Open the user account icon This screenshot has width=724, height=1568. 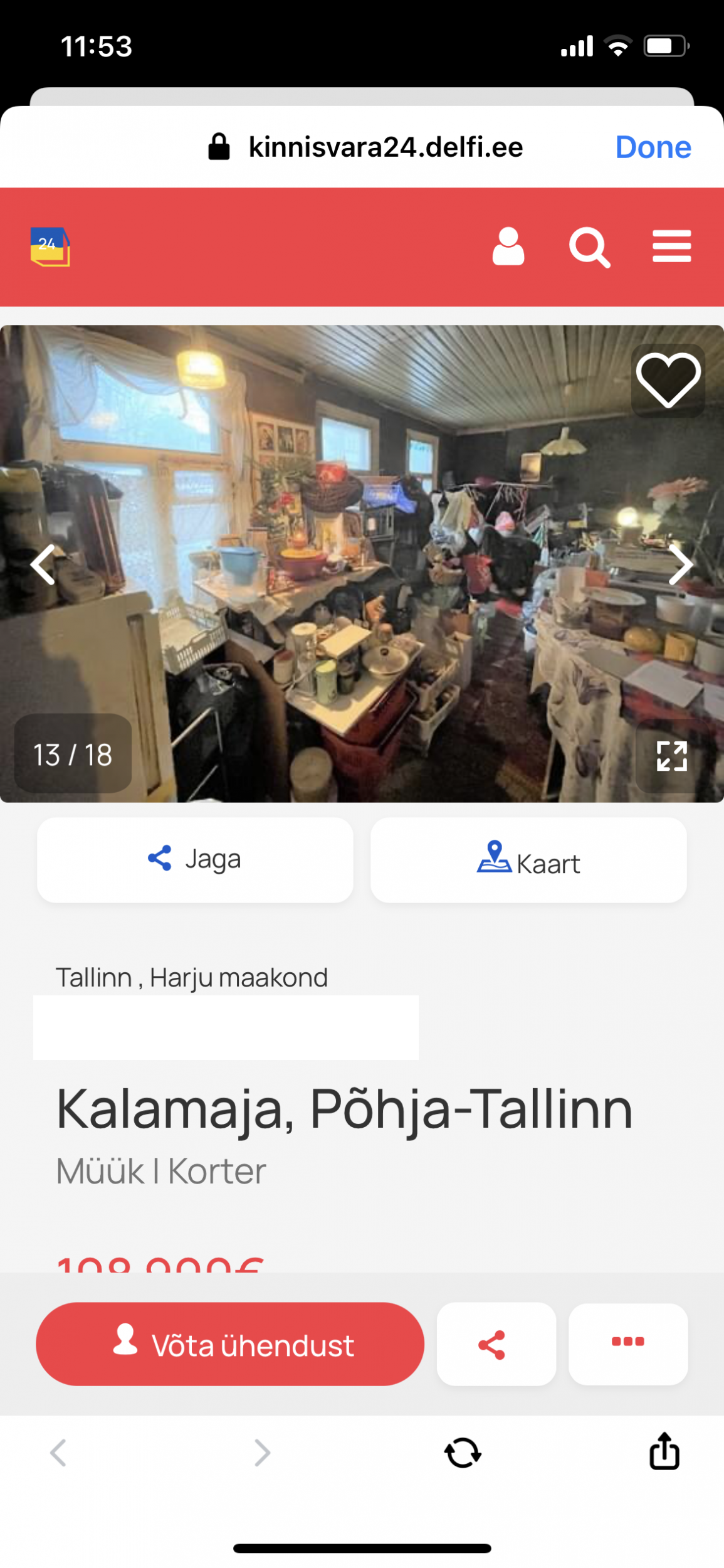(x=508, y=246)
